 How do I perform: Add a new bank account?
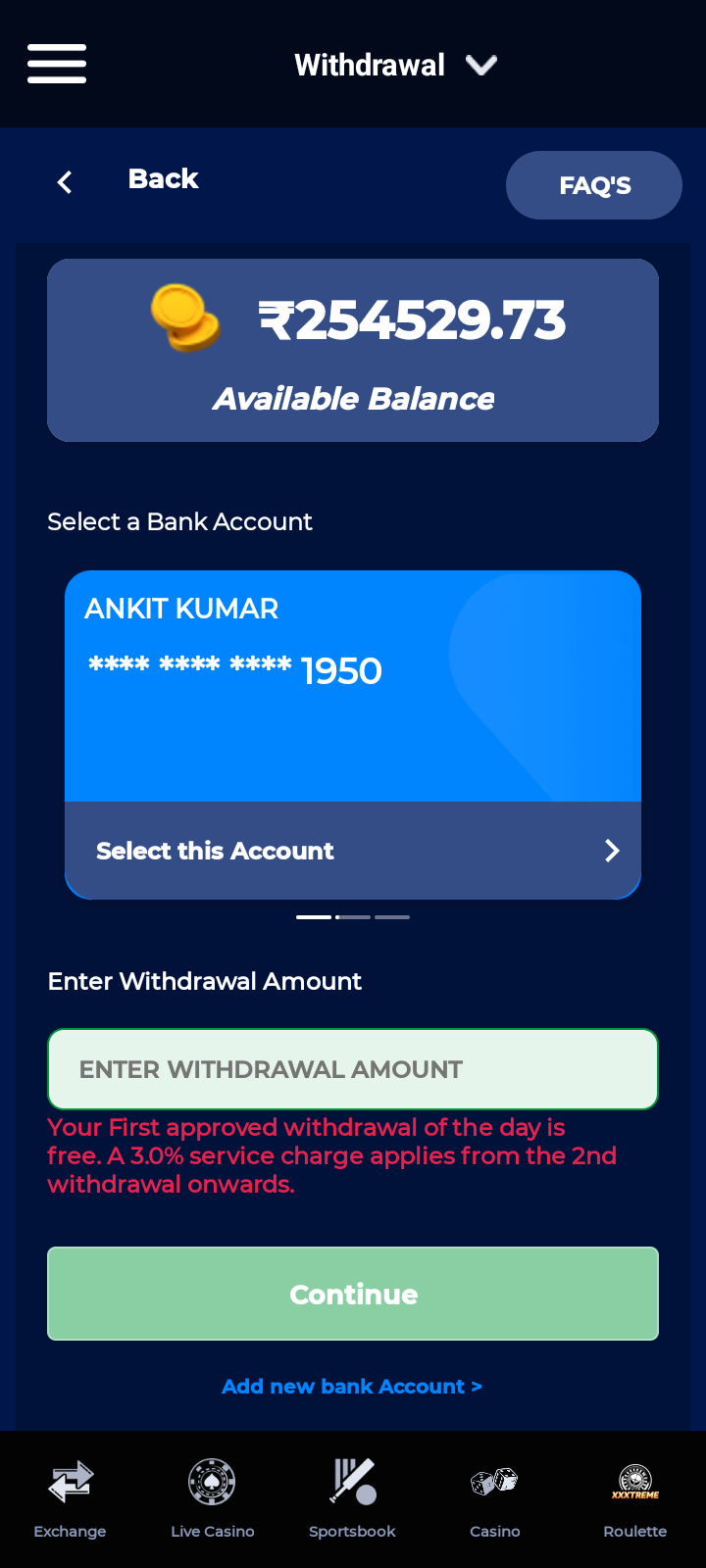coord(352,1387)
